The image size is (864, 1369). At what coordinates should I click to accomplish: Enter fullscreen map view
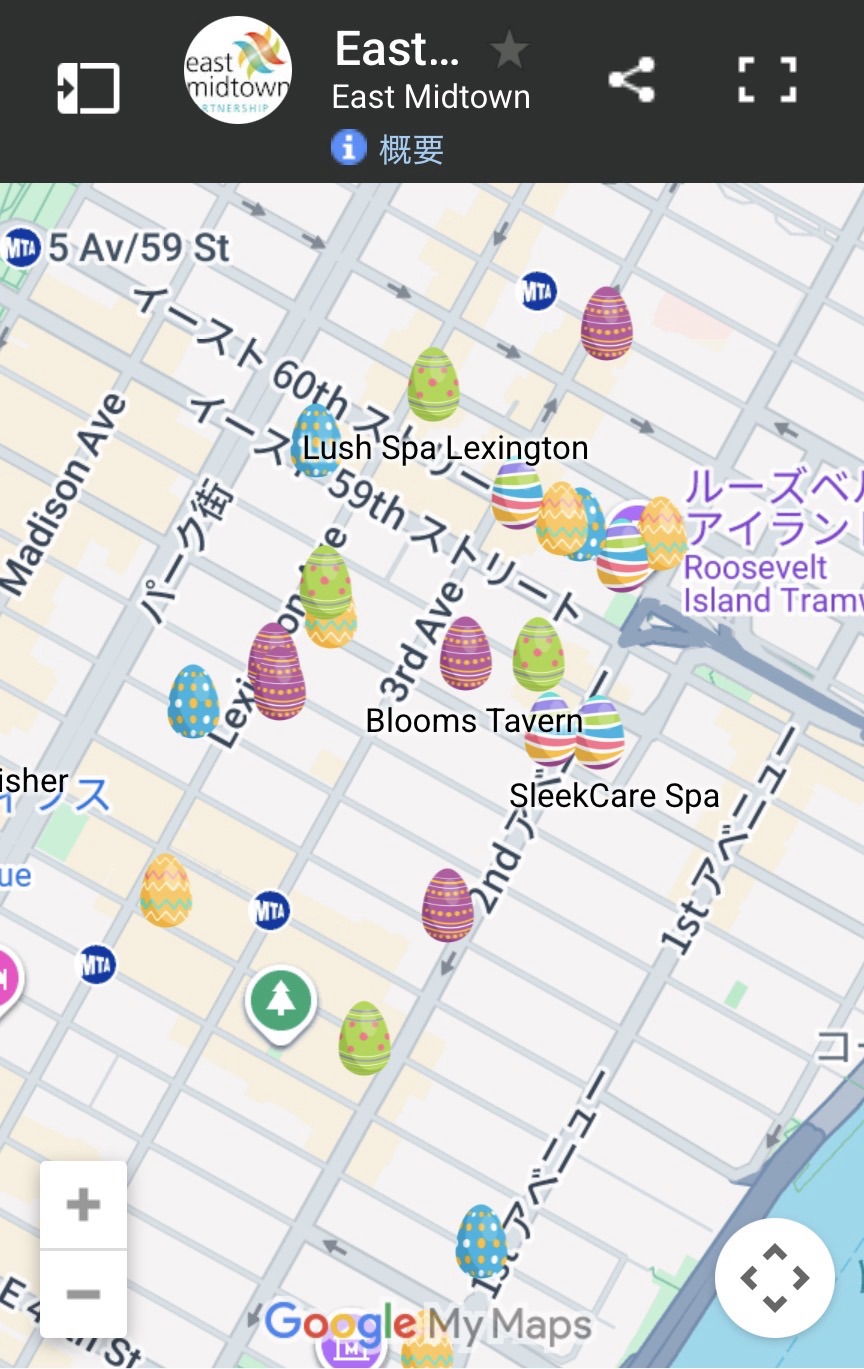[767, 80]
